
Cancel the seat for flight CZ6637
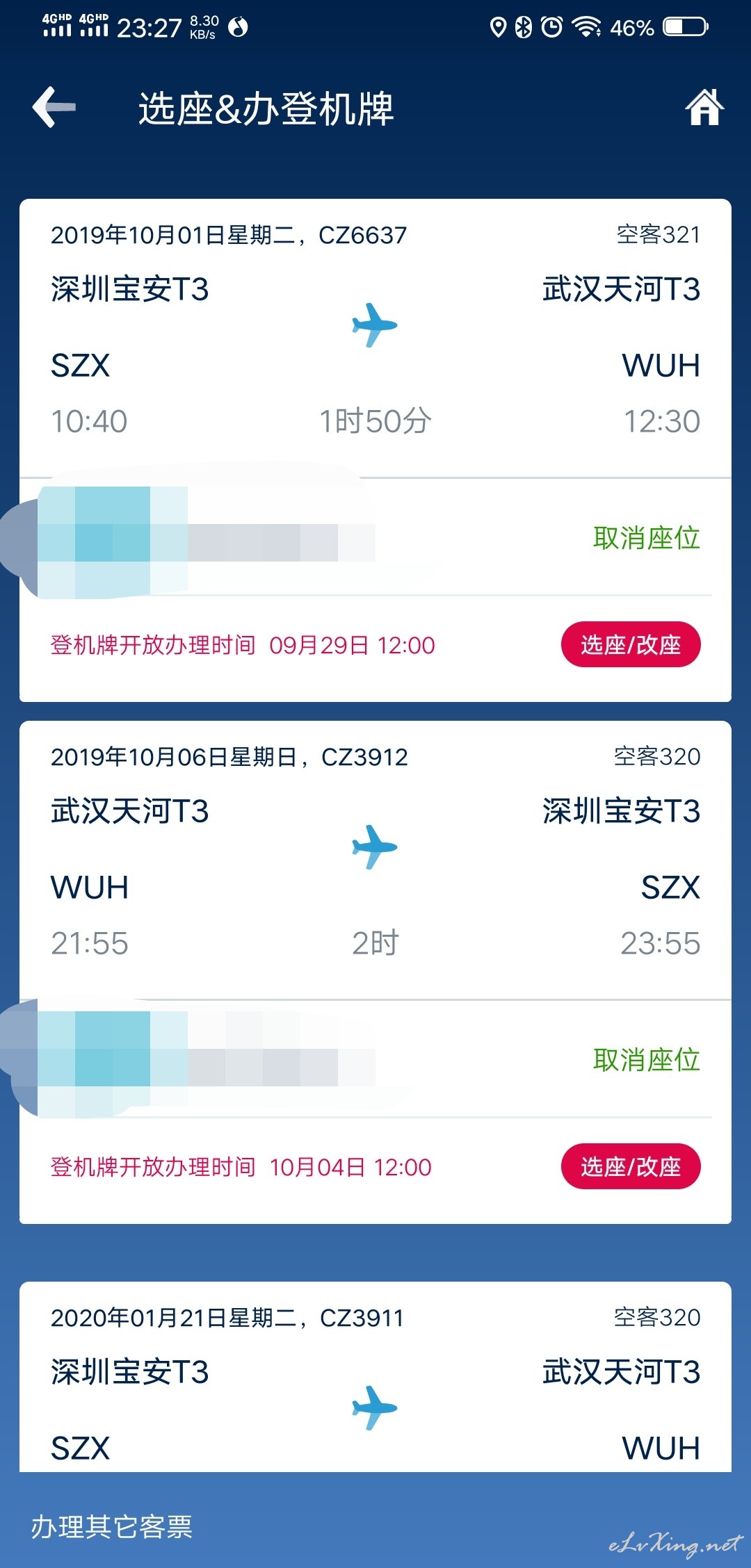tap(646, 538)
